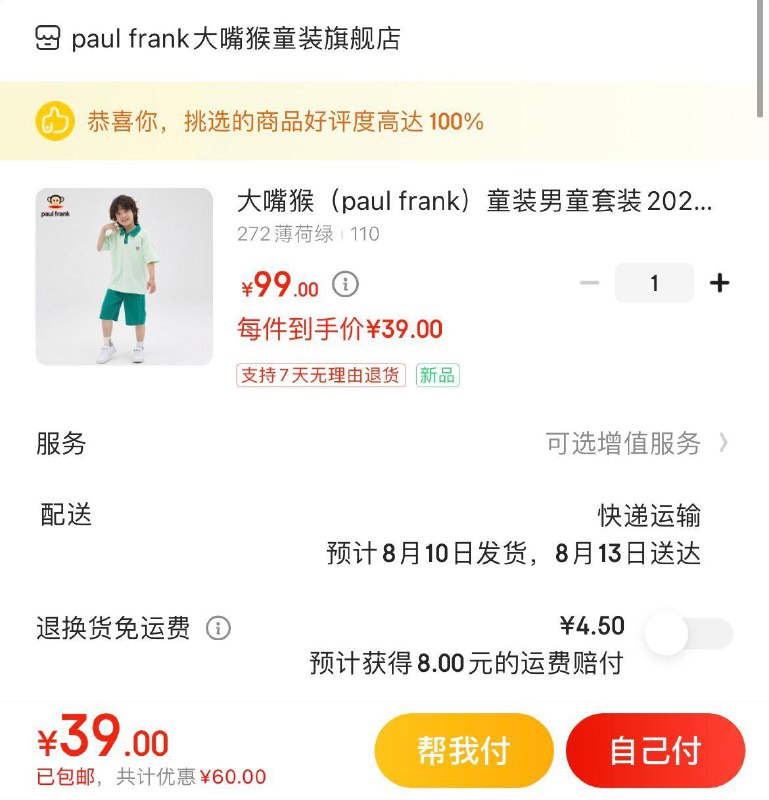Decrease quantity with the minus button
This screenshot has height=800, width=769.
tap(590, 283)
